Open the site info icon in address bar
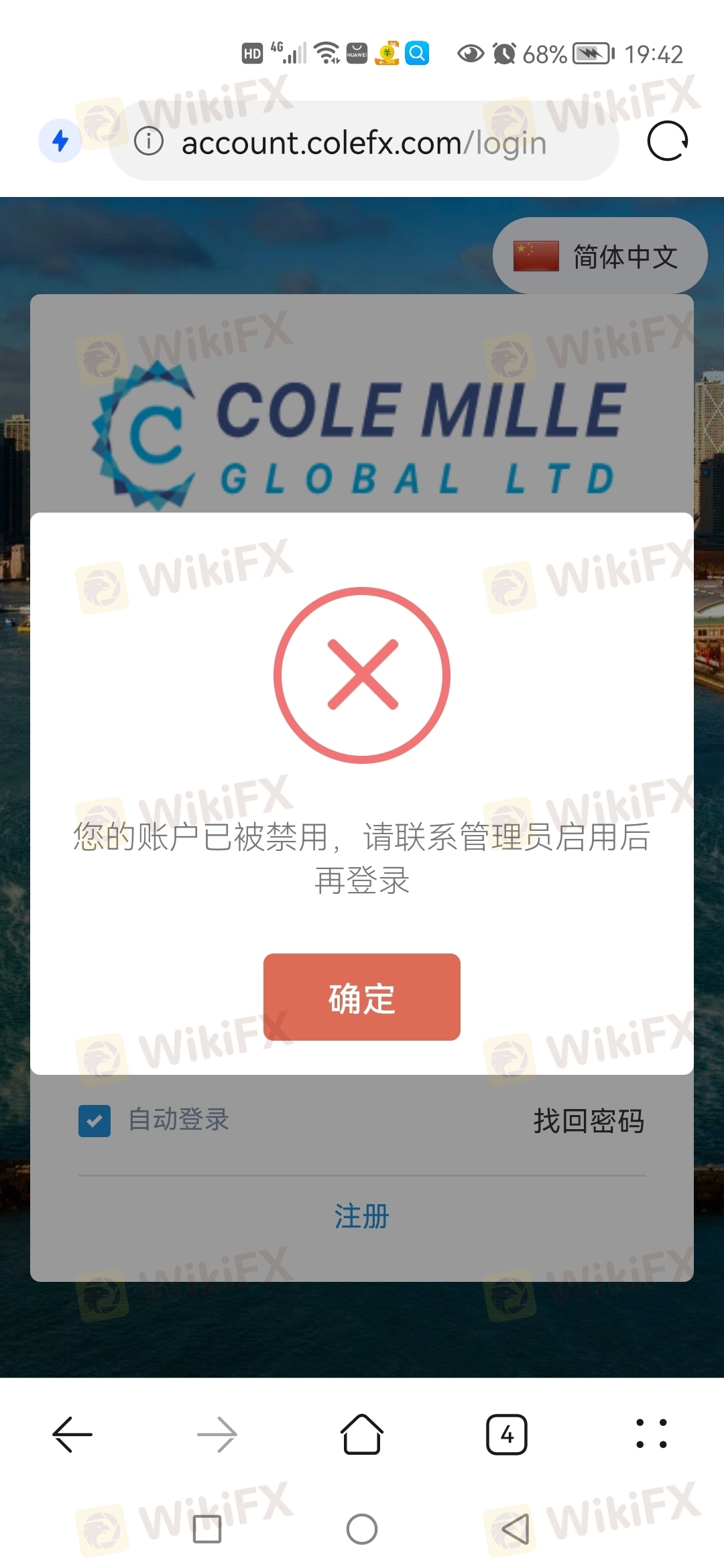 pos(149,141)
